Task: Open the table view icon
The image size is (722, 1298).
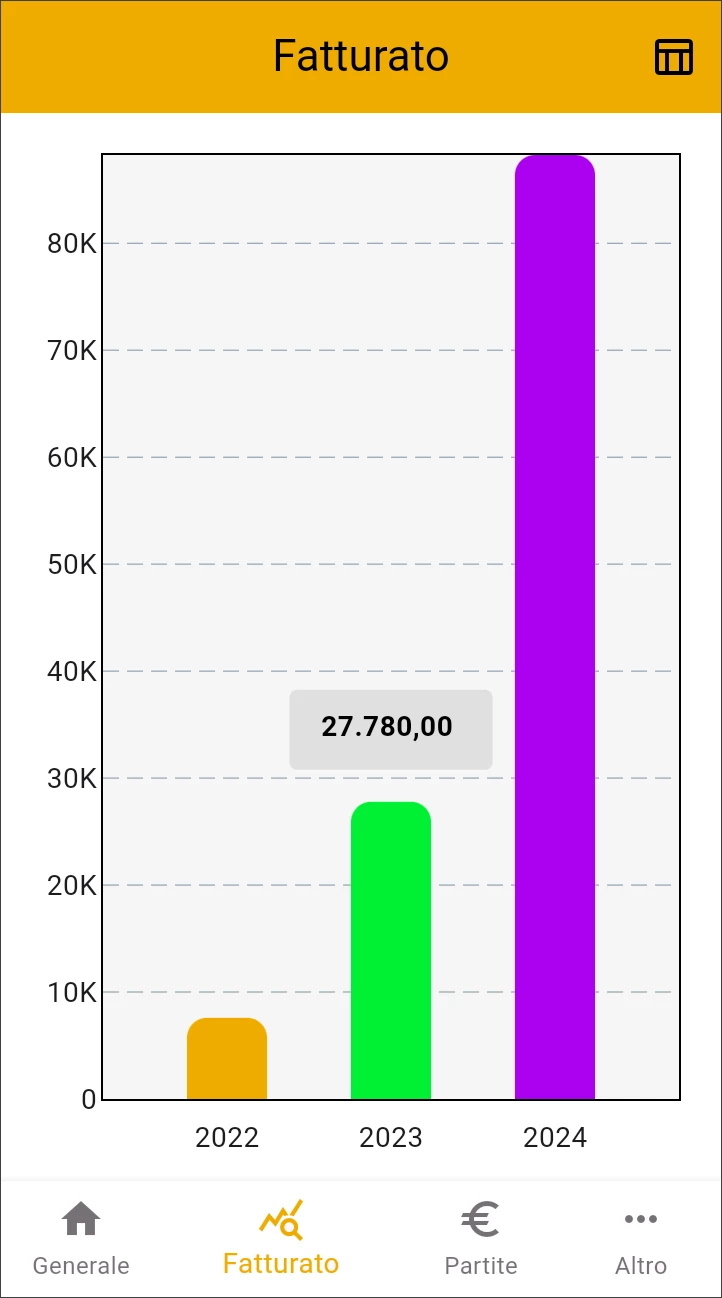Action: [673, 57]
